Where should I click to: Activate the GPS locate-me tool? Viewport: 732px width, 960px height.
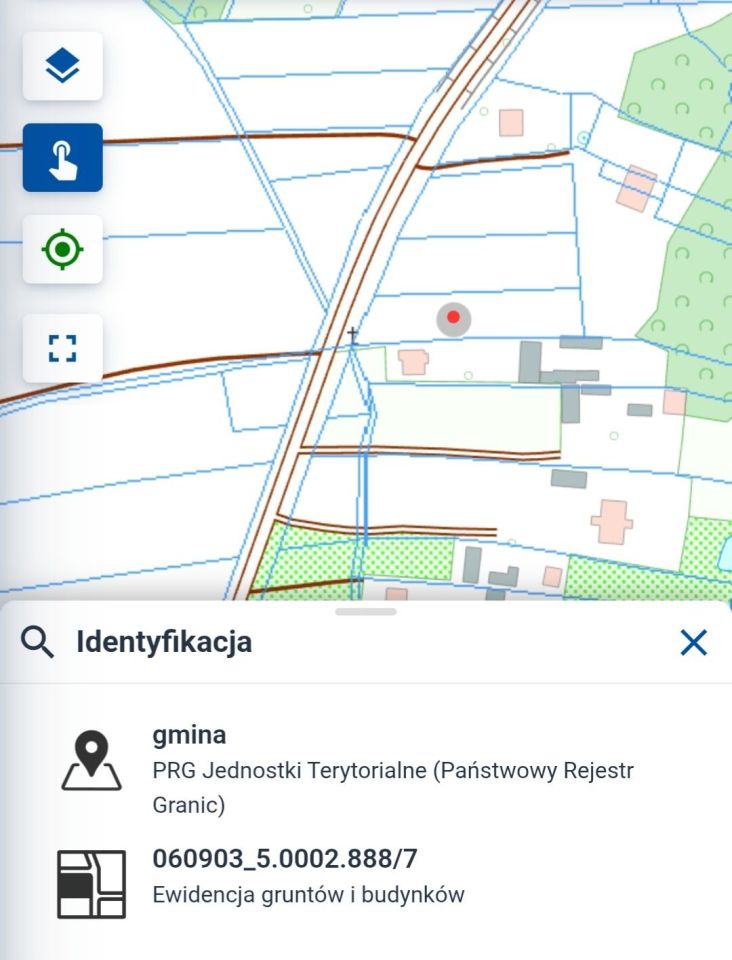coord(63,250)
